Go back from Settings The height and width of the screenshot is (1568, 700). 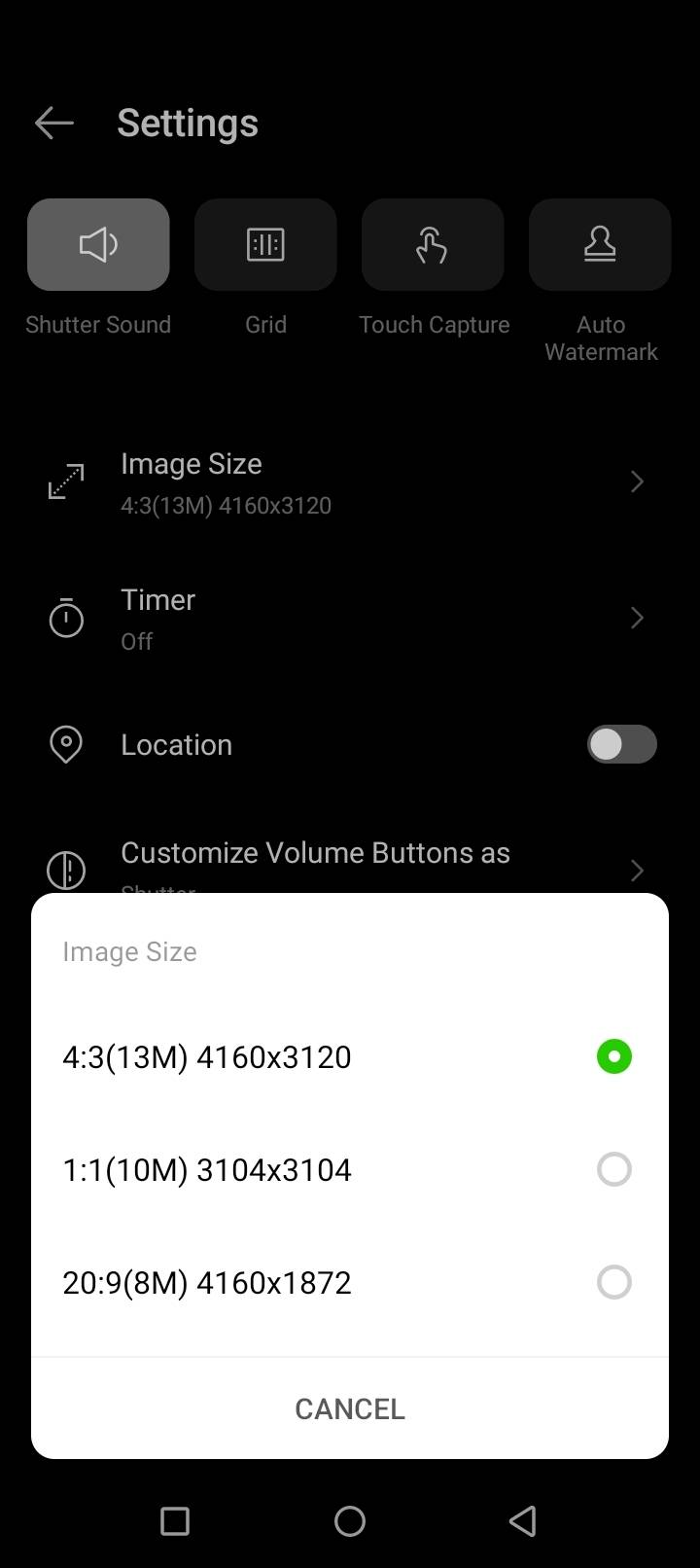(x=54, y=123)
